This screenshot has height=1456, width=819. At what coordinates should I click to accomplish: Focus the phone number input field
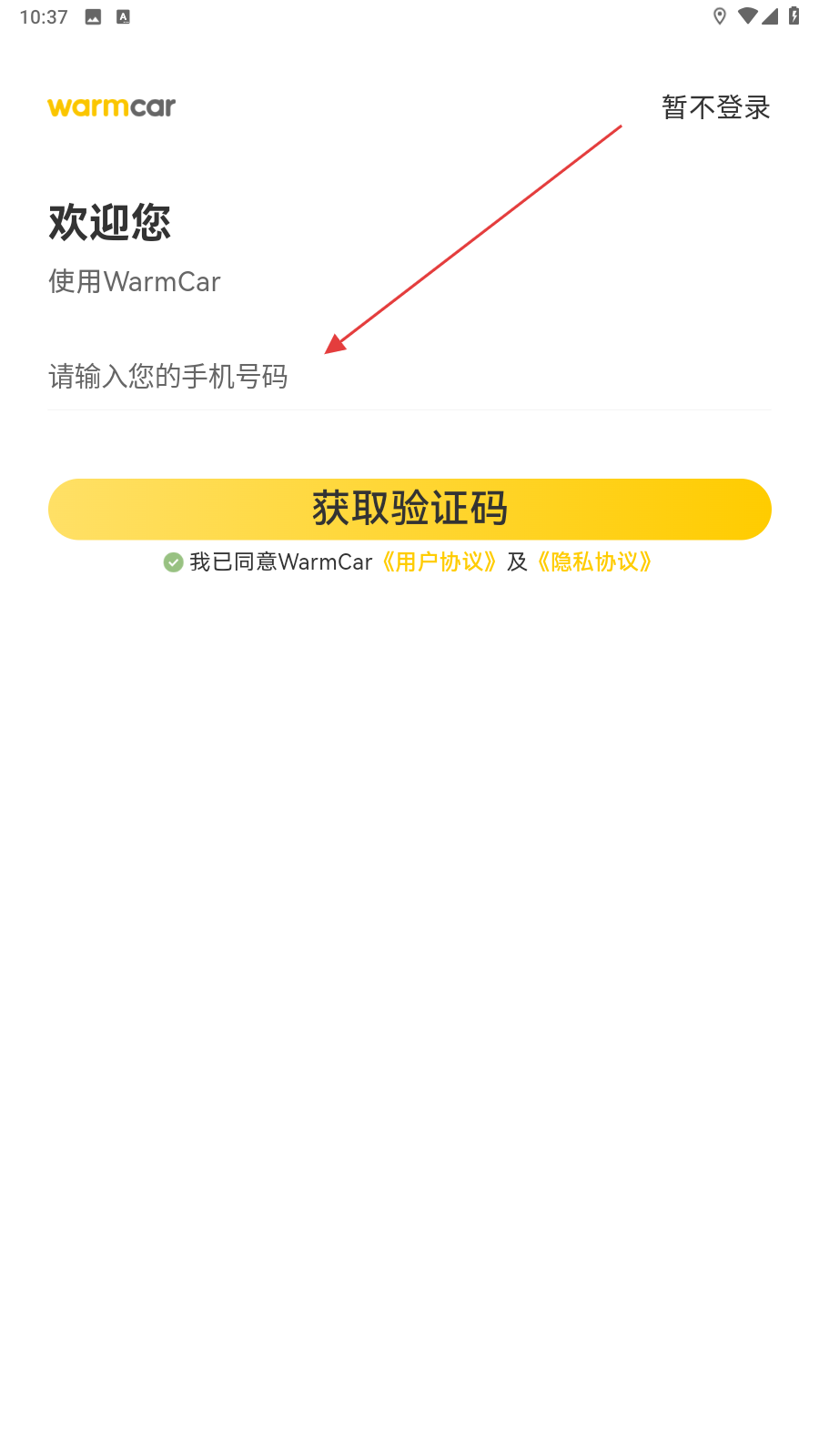pyautogui.click(x=409, y=376)
